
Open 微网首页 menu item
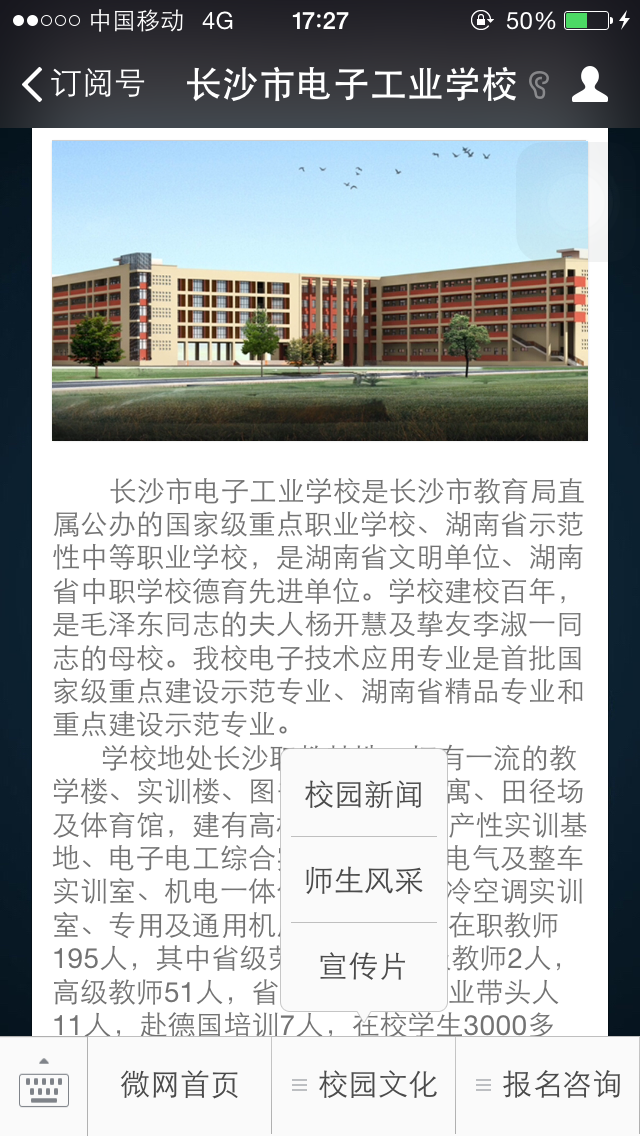coord(180,1086)
